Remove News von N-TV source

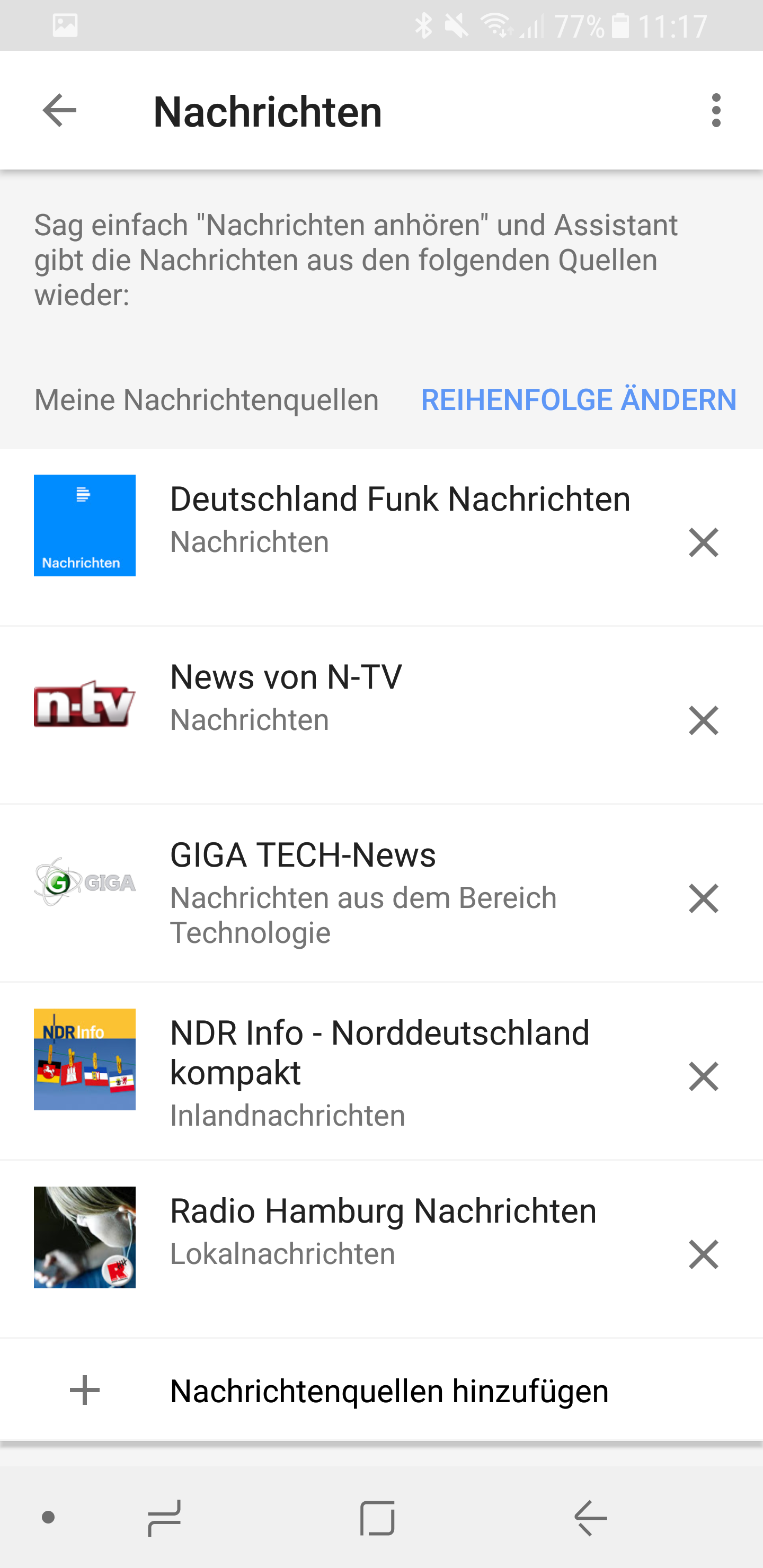coord(703,720)
